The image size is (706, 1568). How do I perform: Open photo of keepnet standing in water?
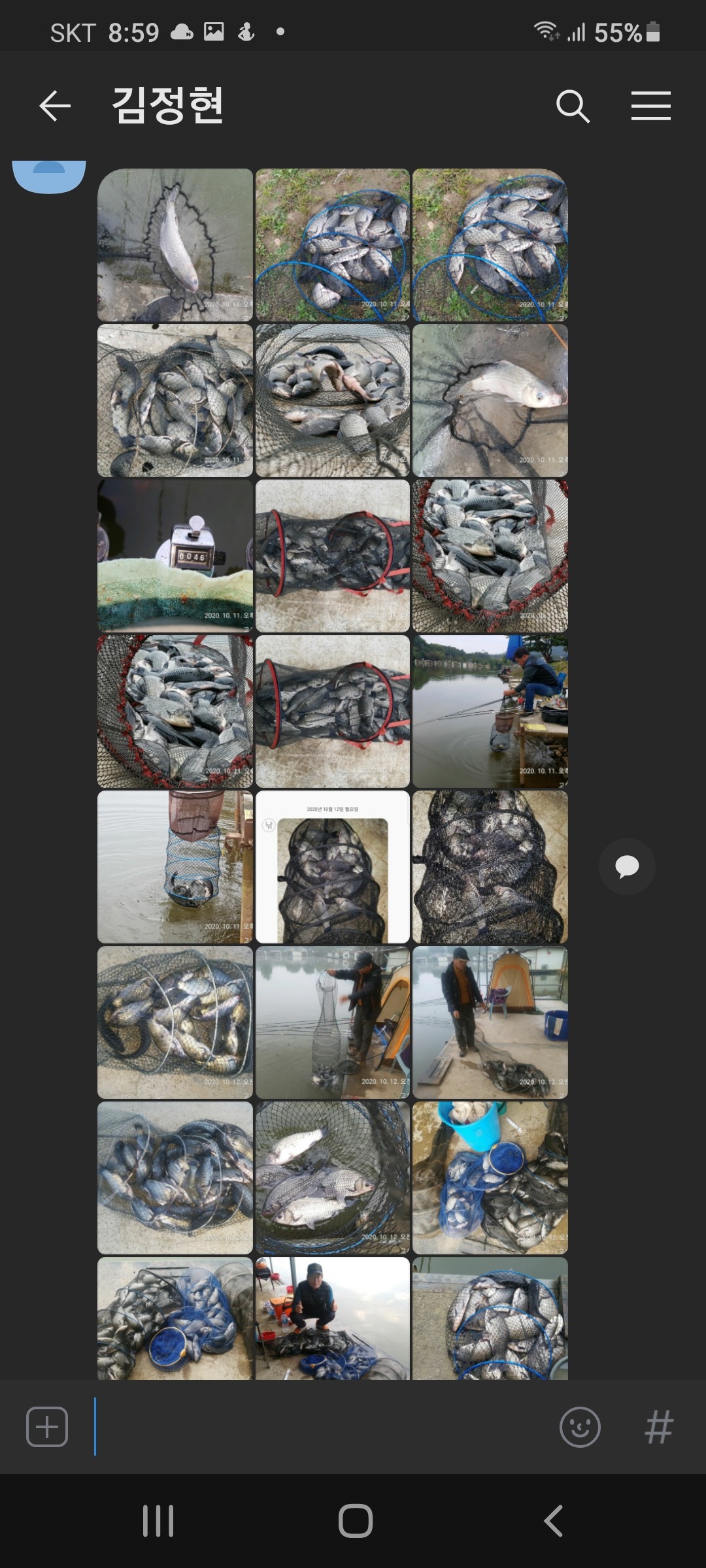[x=175, y=867]
